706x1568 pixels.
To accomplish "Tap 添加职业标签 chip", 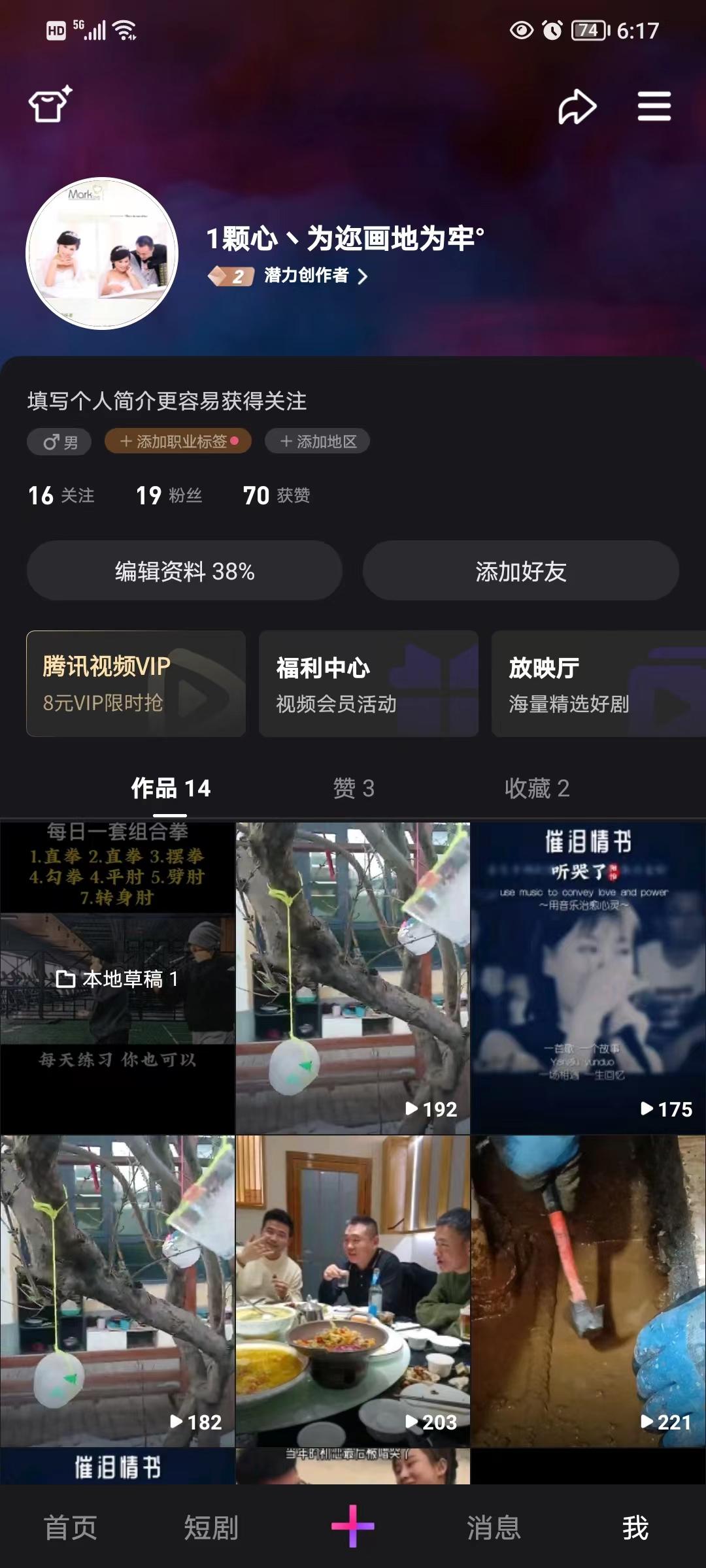I will [x=178, y=442].
